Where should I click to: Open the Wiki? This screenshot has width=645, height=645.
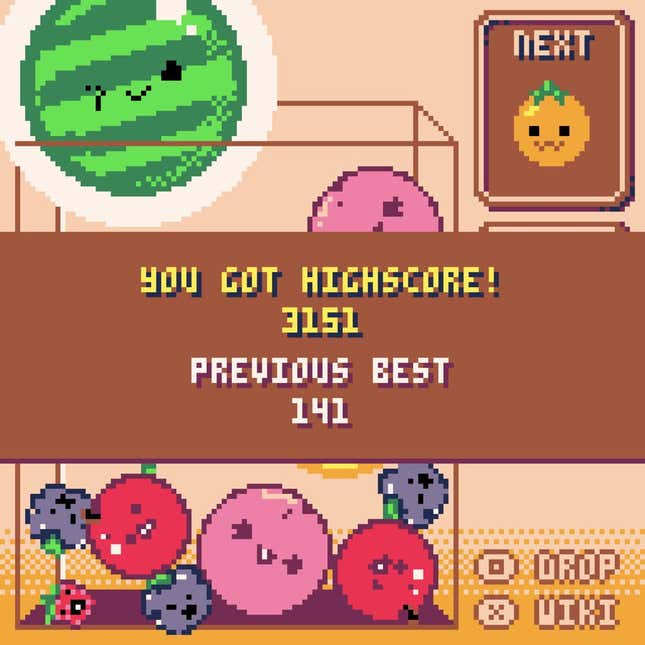tap(546, 610)
